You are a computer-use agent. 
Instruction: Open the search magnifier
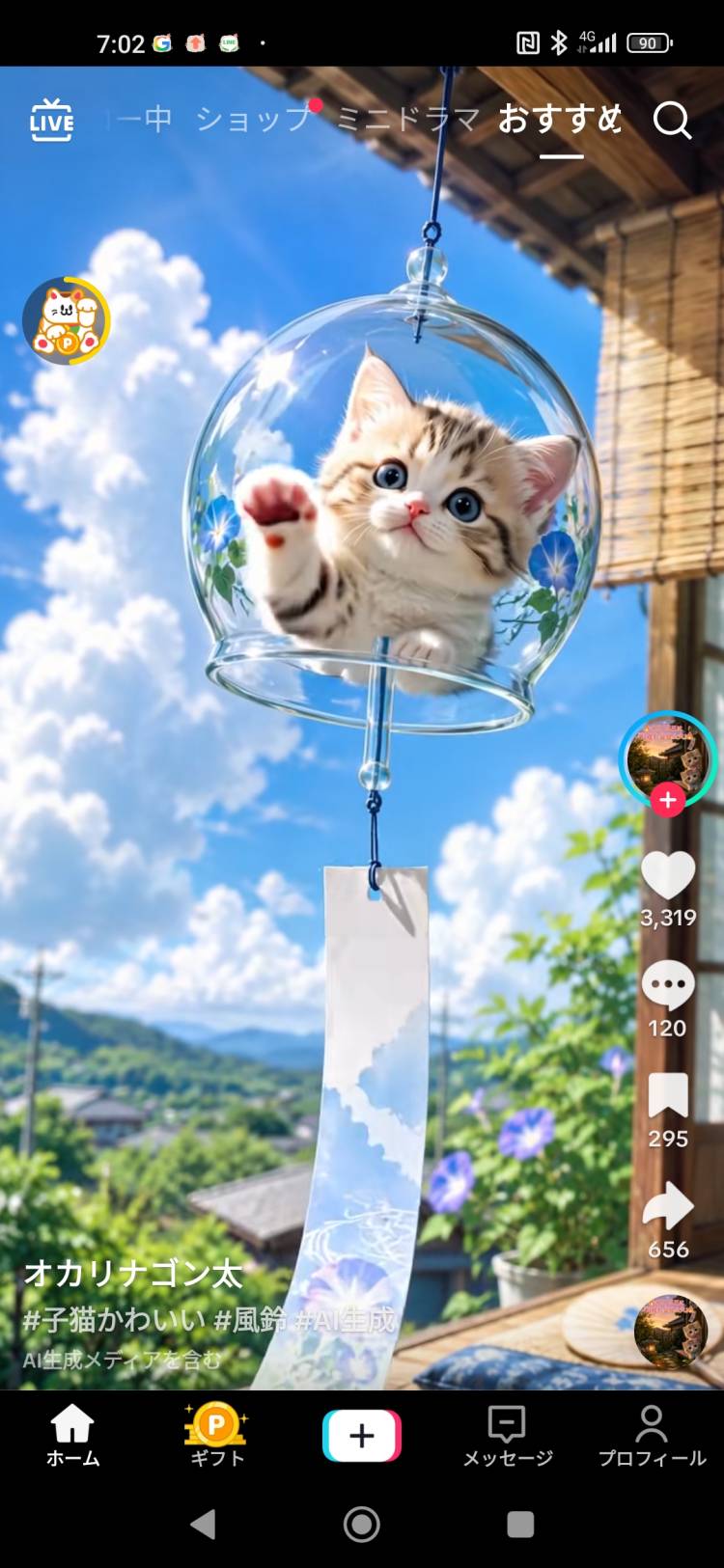(x=672, y=121)
